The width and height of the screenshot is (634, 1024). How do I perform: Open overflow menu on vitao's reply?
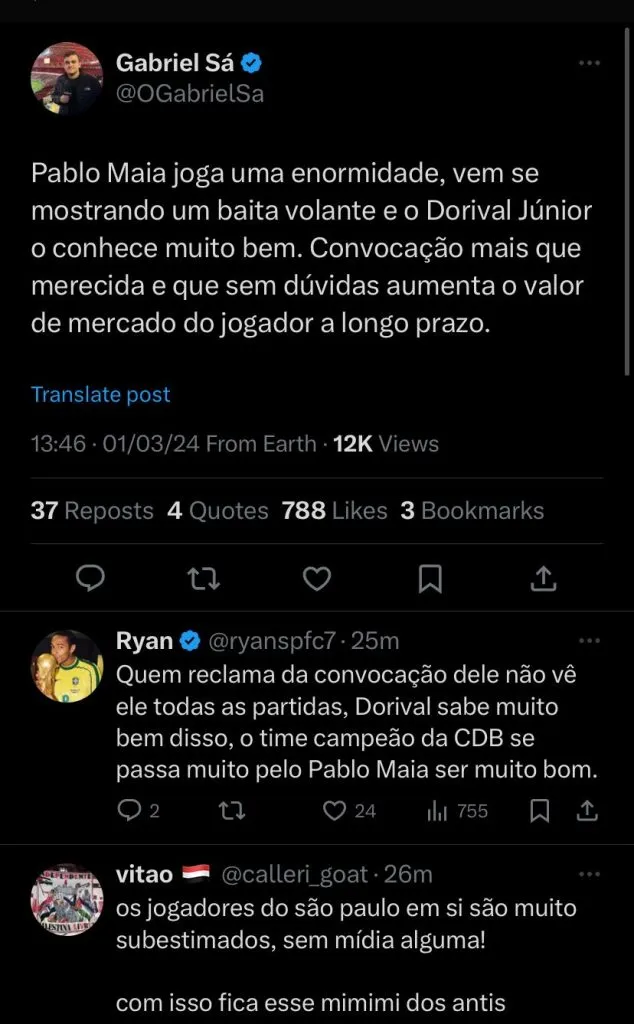[590, 874]
